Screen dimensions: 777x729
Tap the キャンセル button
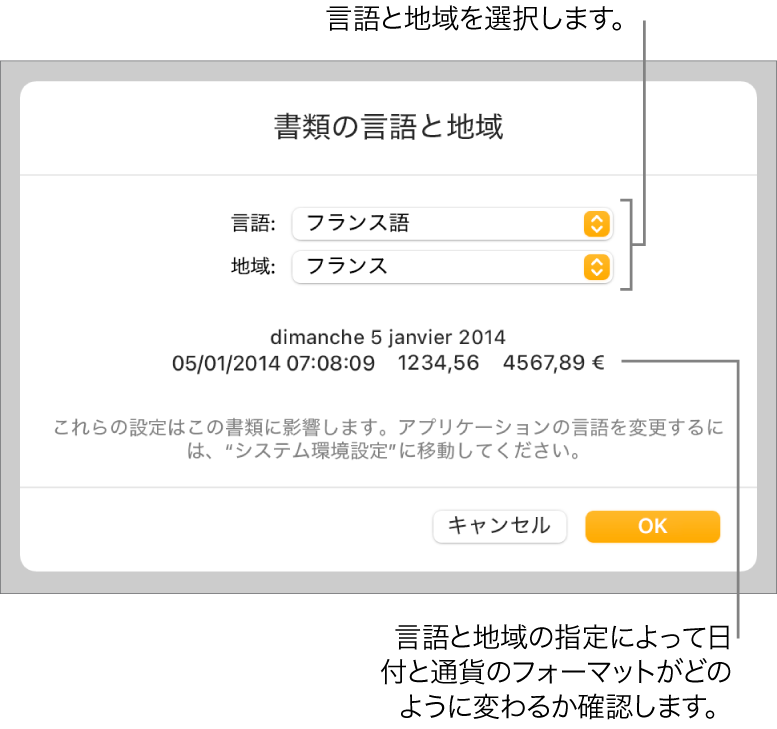coord(499,526)
